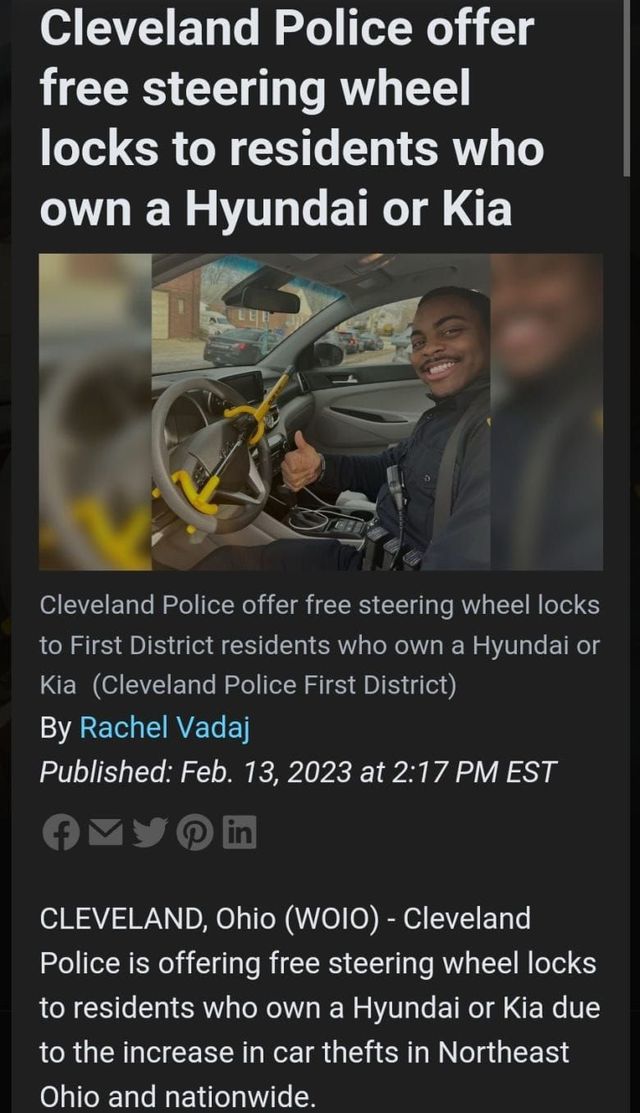Screen dimensions: 640x1113
Task: Open author Rachel Vadaj's page
Action: (164, 727)
